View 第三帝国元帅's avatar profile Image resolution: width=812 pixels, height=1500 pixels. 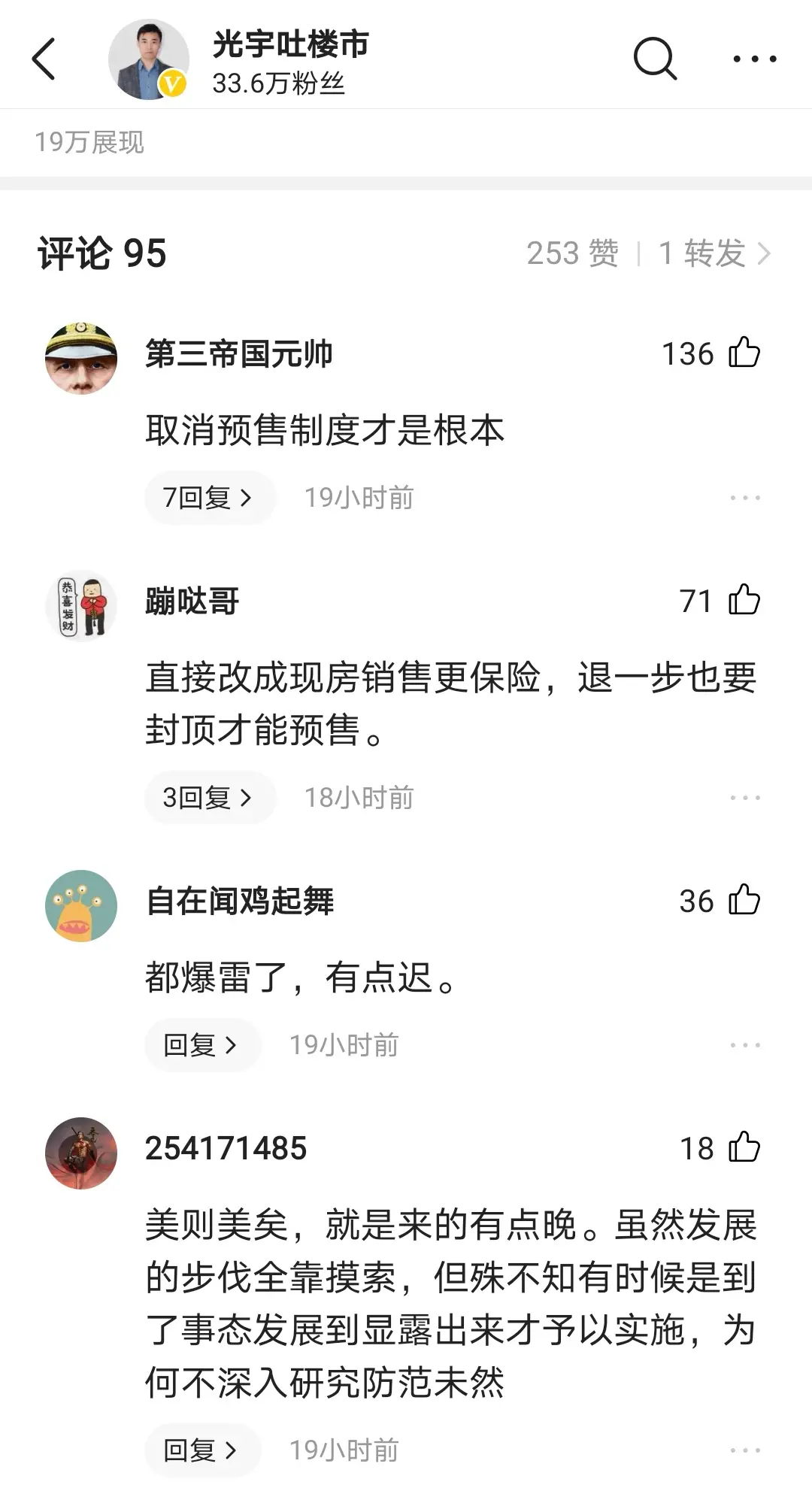click(81, 358)
